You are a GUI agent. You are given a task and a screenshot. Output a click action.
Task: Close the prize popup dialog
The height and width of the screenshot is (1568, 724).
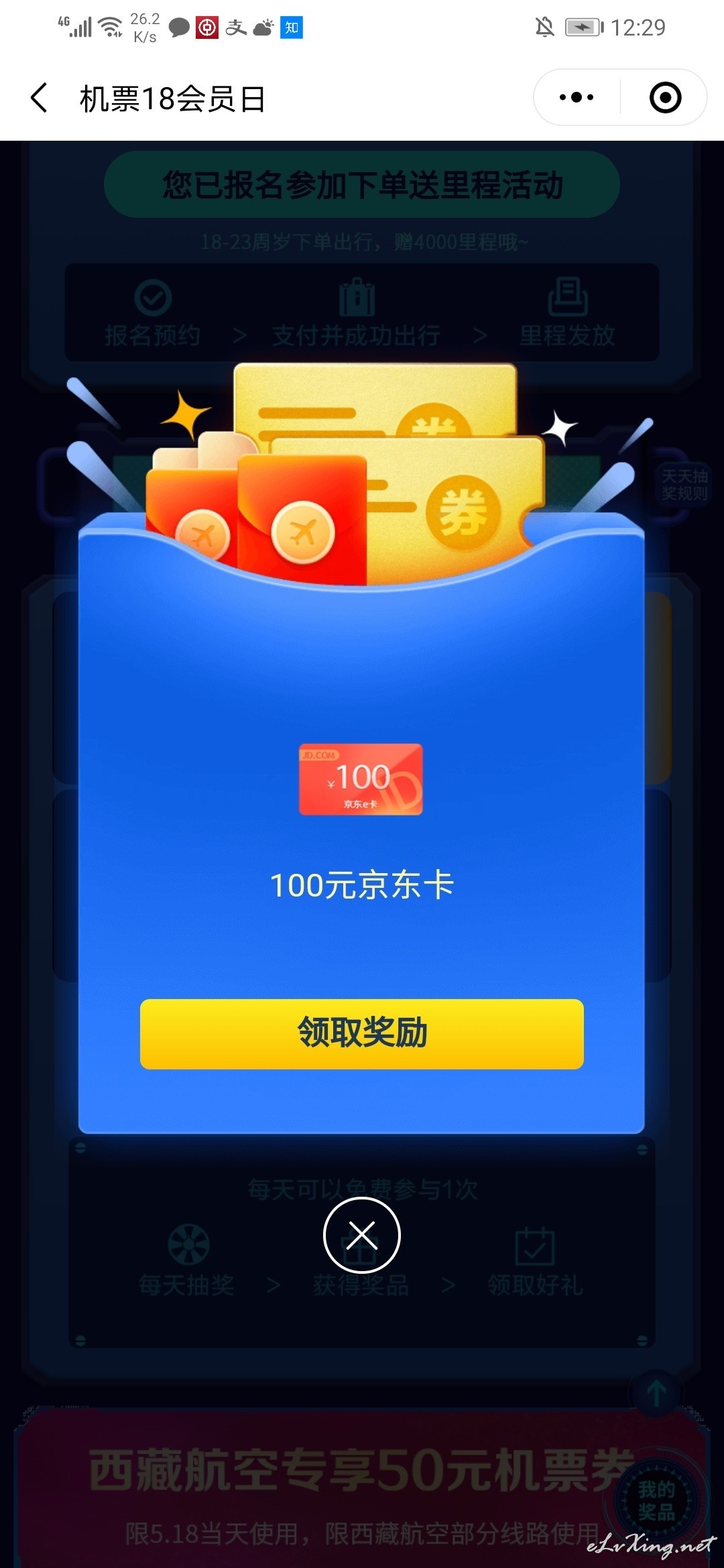362,1234
